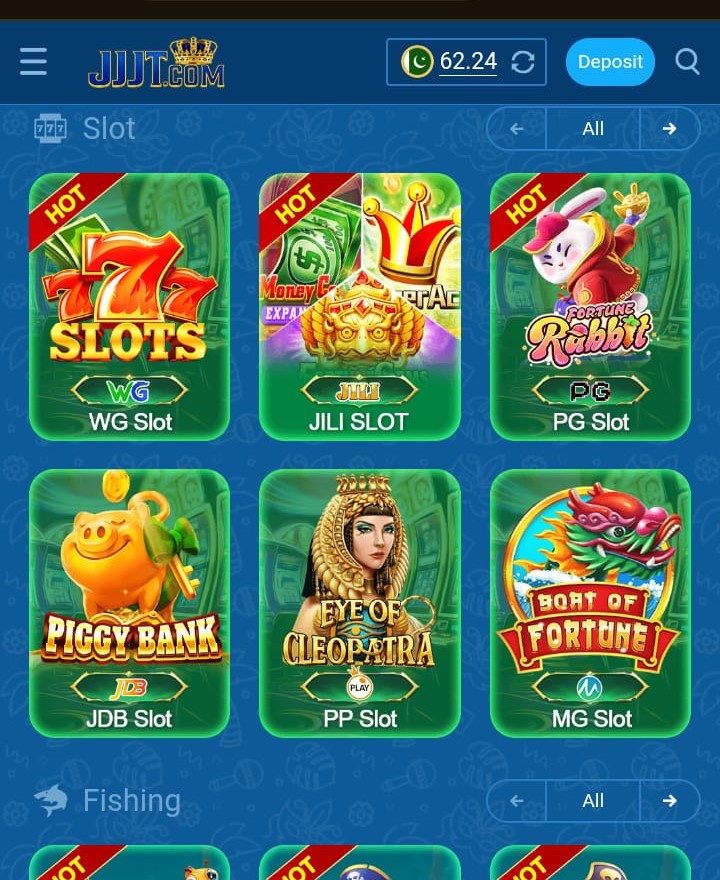Go to previous Slot page arrow
This screenshot has width=720, height=880.
tap(517, 129)
